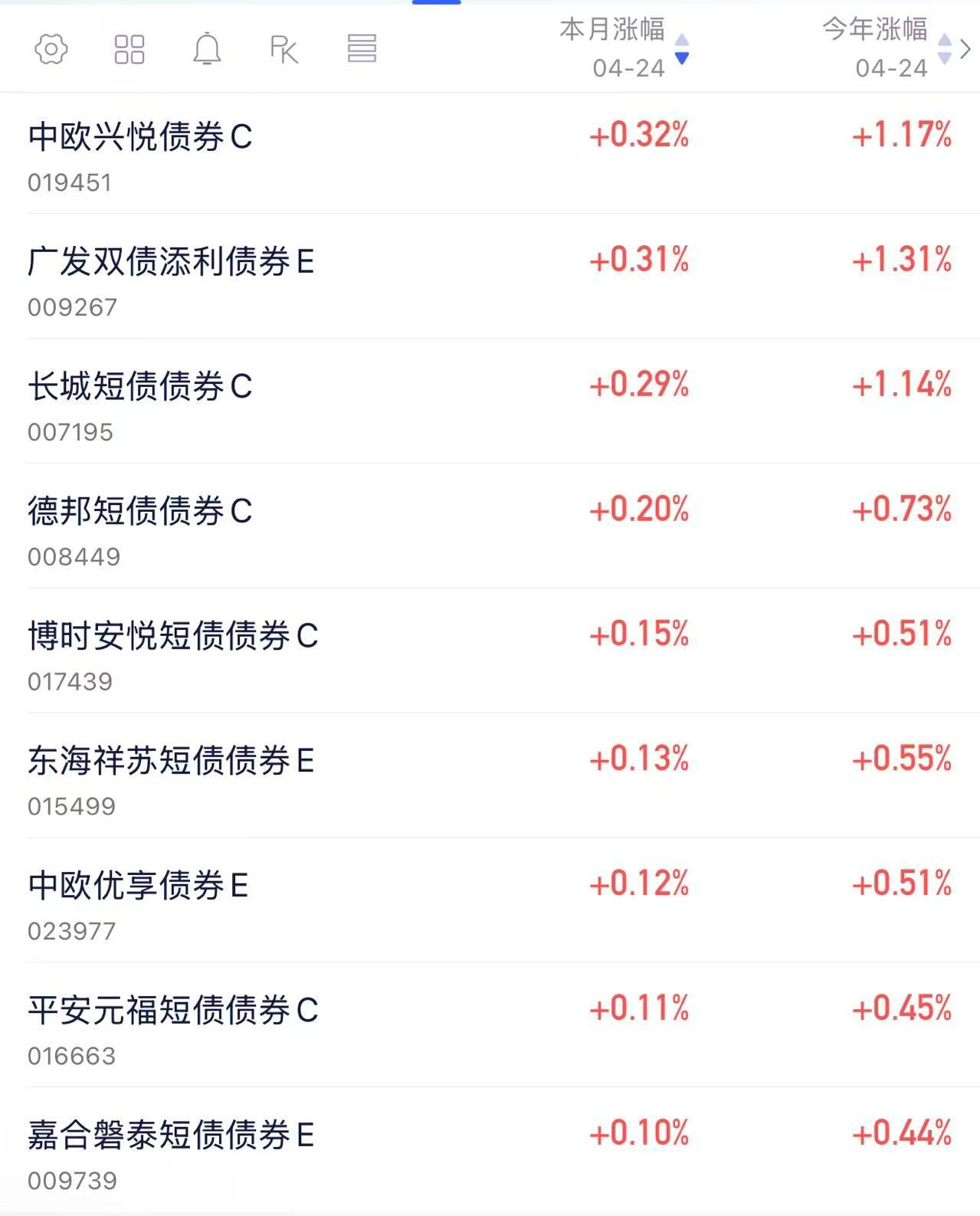Switch to grid layout view
The width and height of the screenshot is (980, 1216).
[x=129, y=50]
